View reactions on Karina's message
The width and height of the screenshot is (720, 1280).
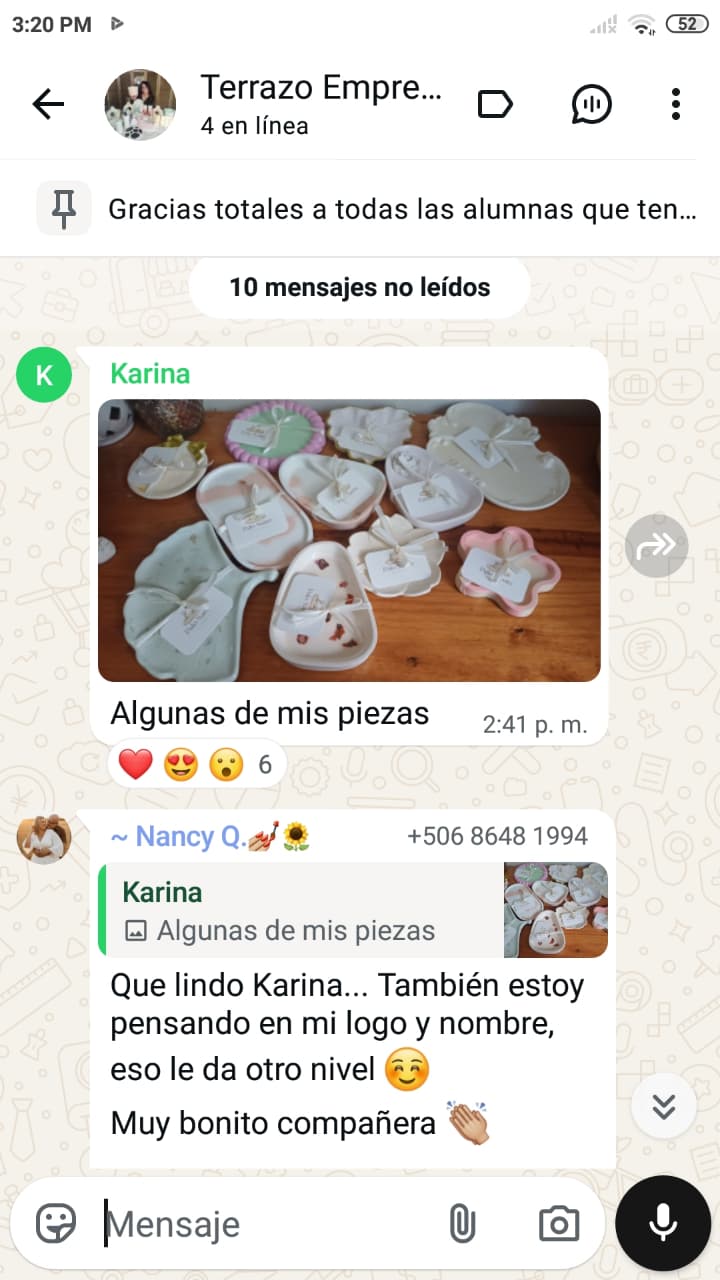tap(196, 765)
